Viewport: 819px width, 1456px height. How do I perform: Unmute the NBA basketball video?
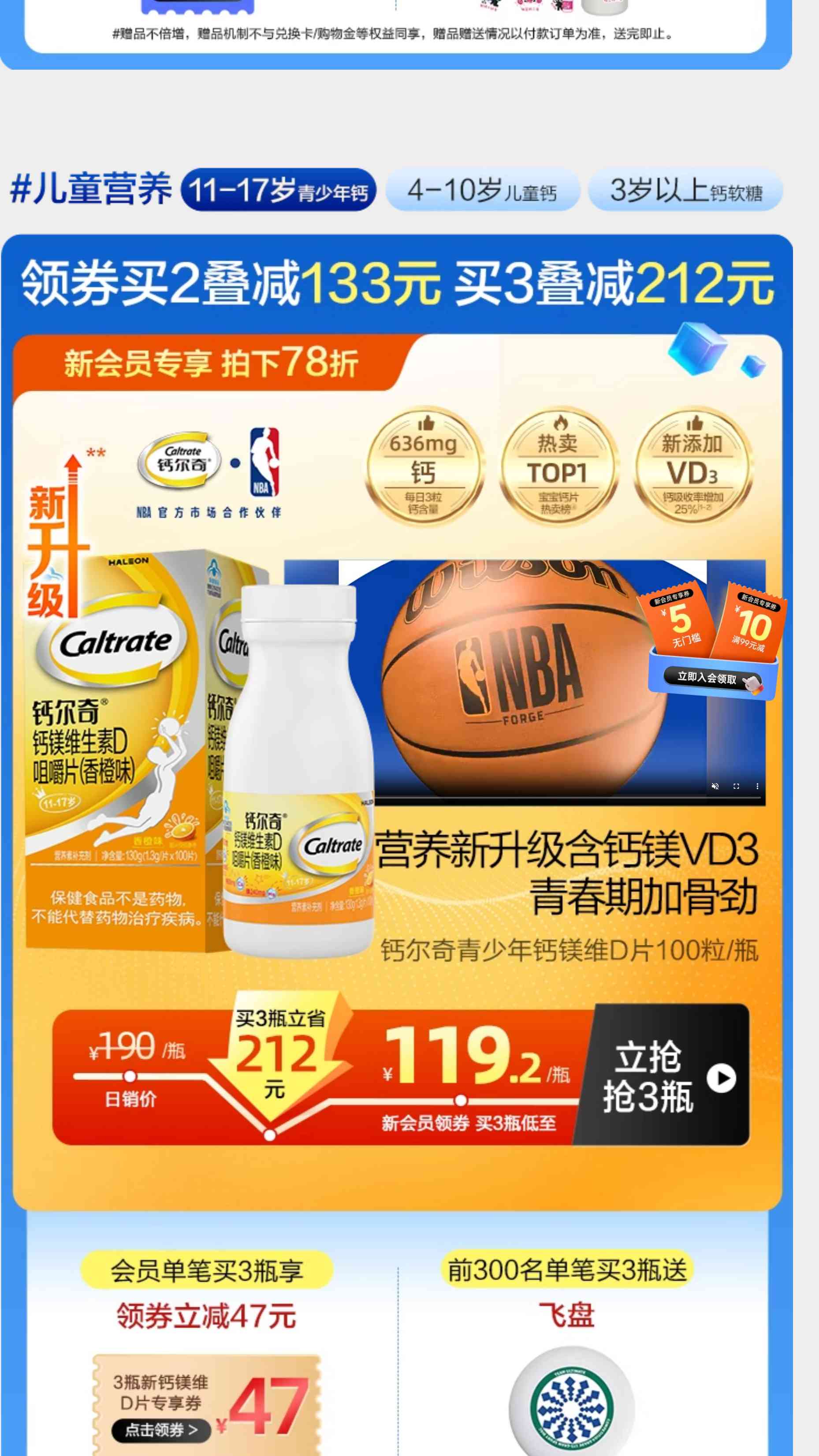715,786
